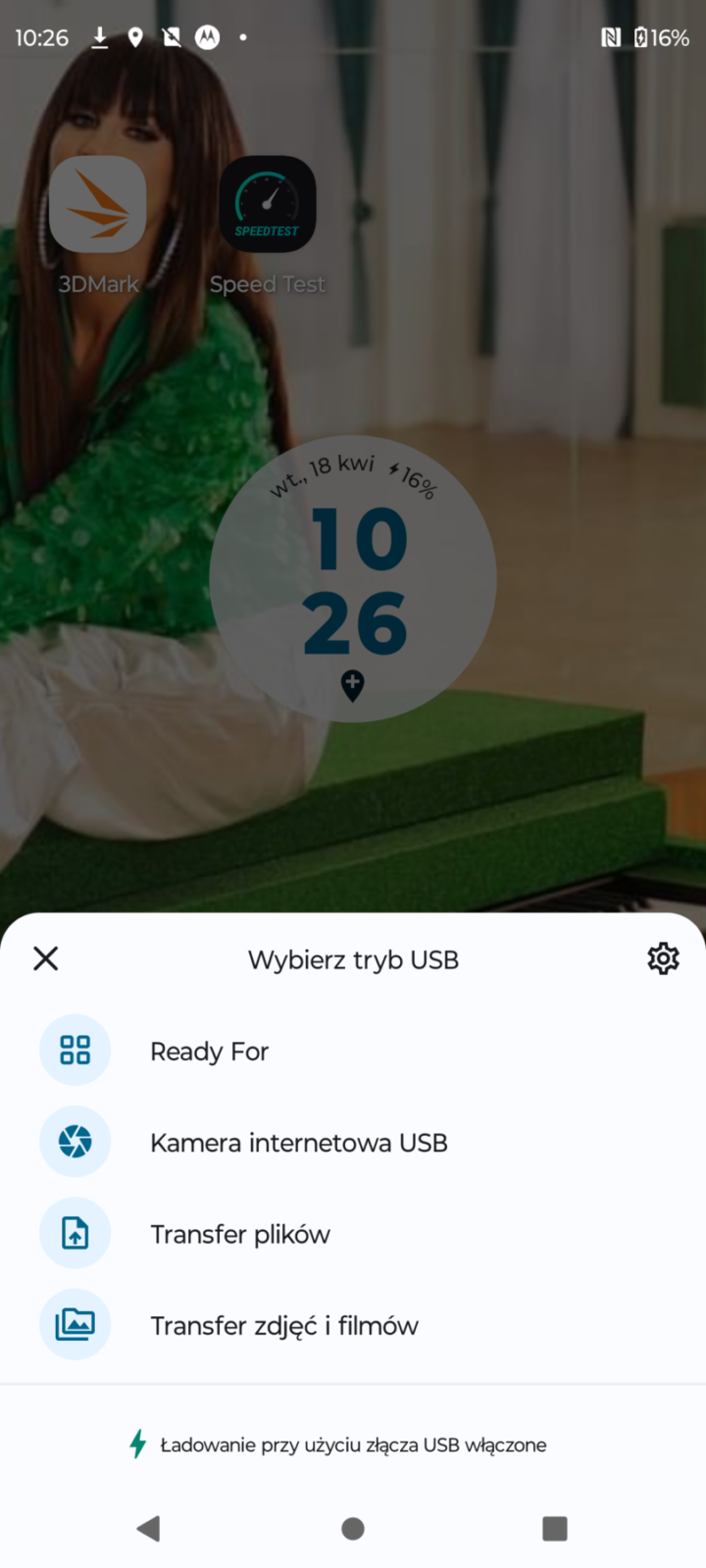
Task: Tap the system back button
Action: pyautogui.click(x=149, y=1528)
